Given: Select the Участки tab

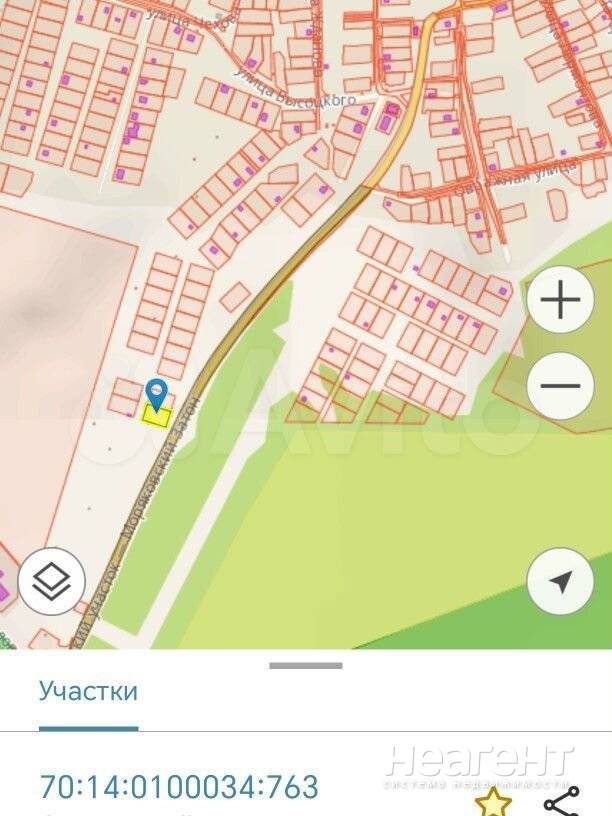Looking at the screenshot, I should (x=88, y=691).
